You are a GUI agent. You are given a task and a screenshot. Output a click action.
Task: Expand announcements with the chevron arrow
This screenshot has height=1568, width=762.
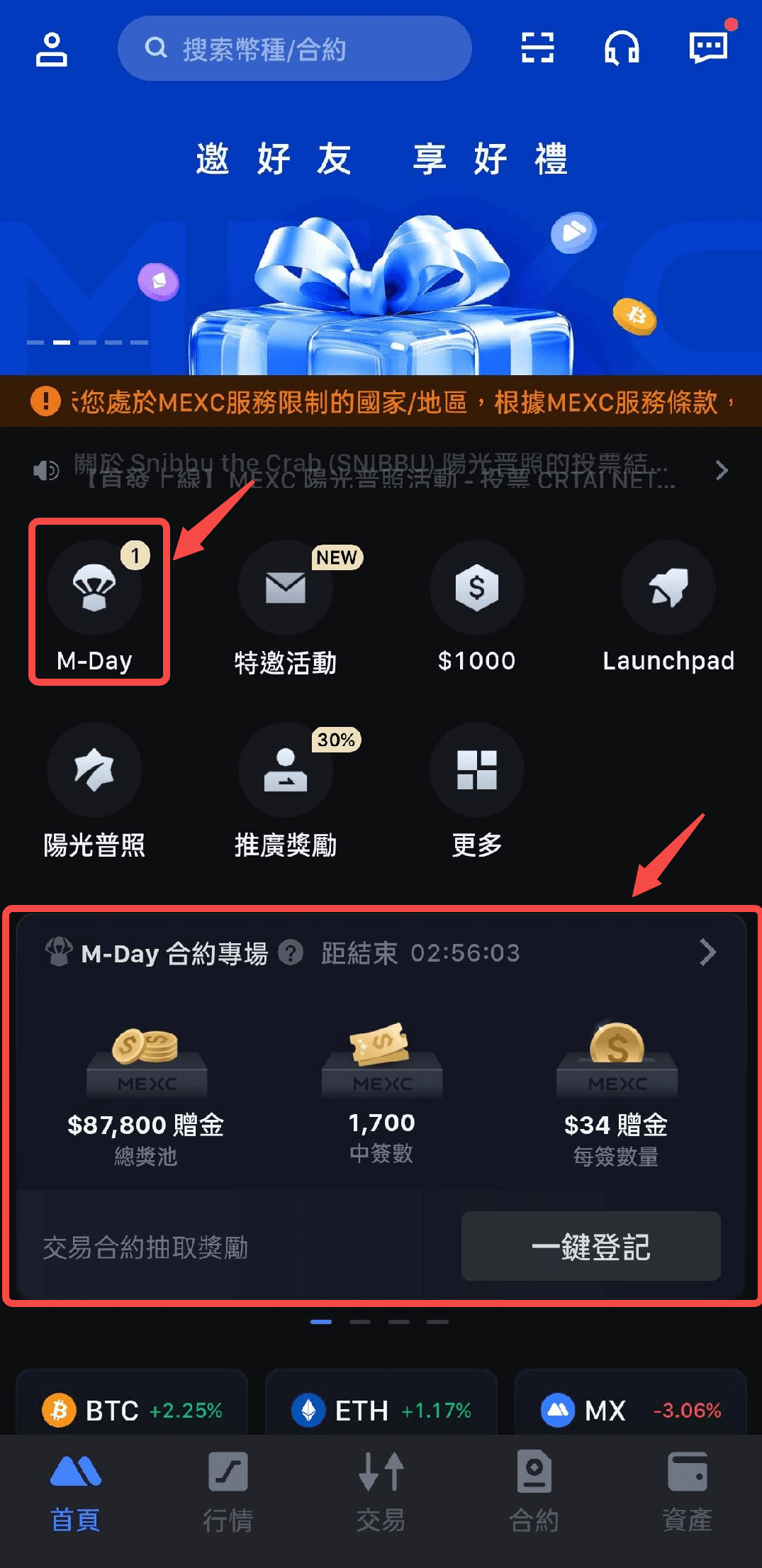pyautogui.click(x=722, y=470)
